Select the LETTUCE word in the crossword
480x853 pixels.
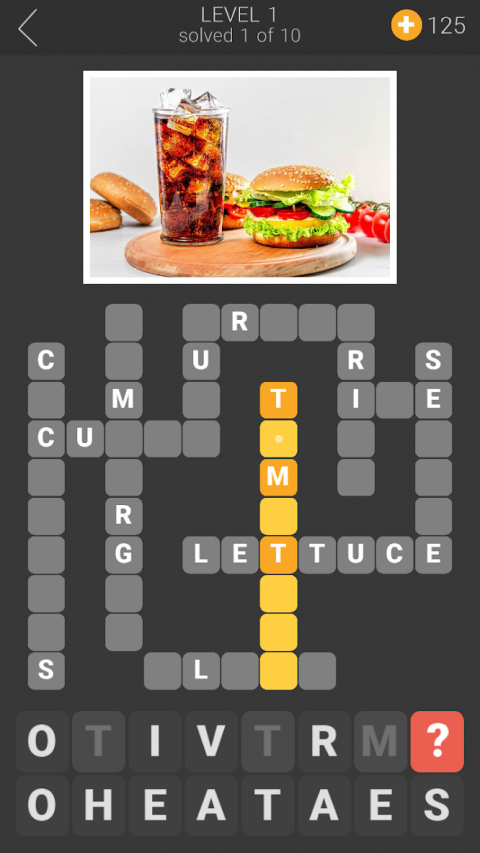click(x=317, y=555)
